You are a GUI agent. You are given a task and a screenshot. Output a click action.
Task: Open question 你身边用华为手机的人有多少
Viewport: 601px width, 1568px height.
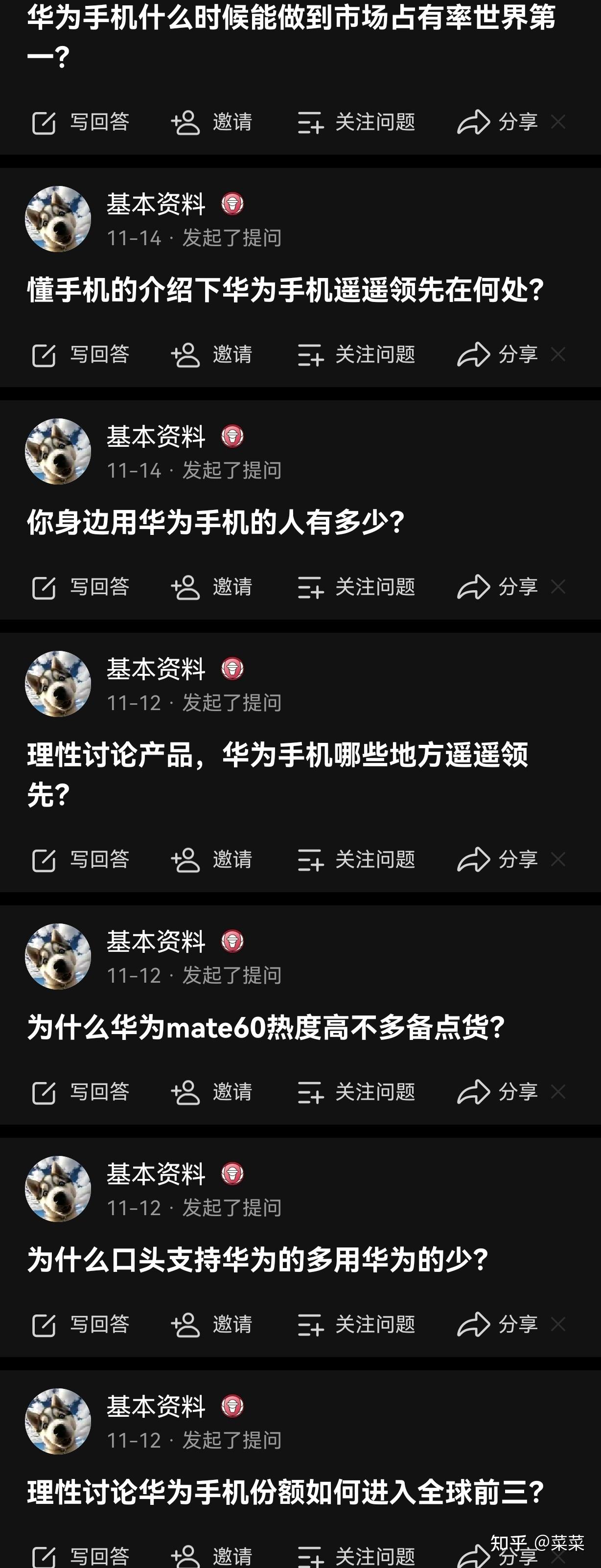[x=215, y=522]
